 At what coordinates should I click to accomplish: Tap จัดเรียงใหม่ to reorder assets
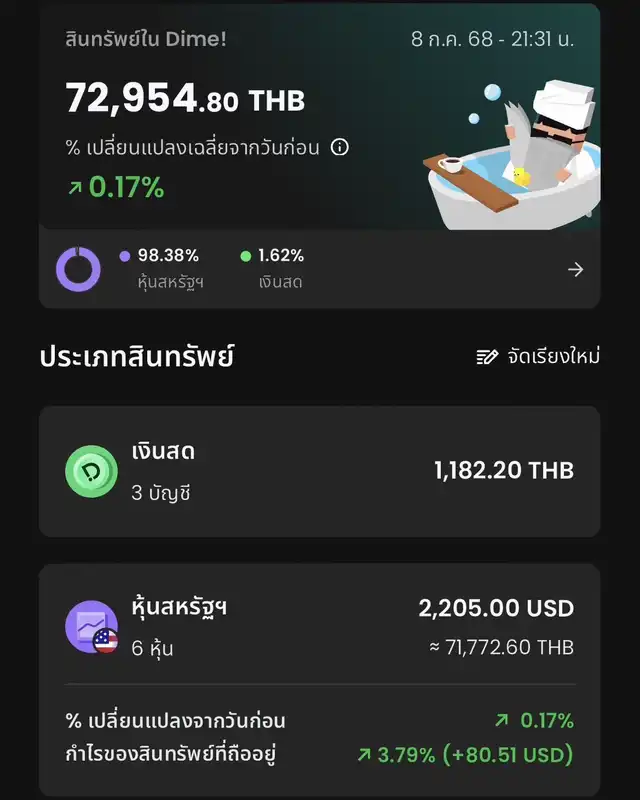click(x=538, y=357)
